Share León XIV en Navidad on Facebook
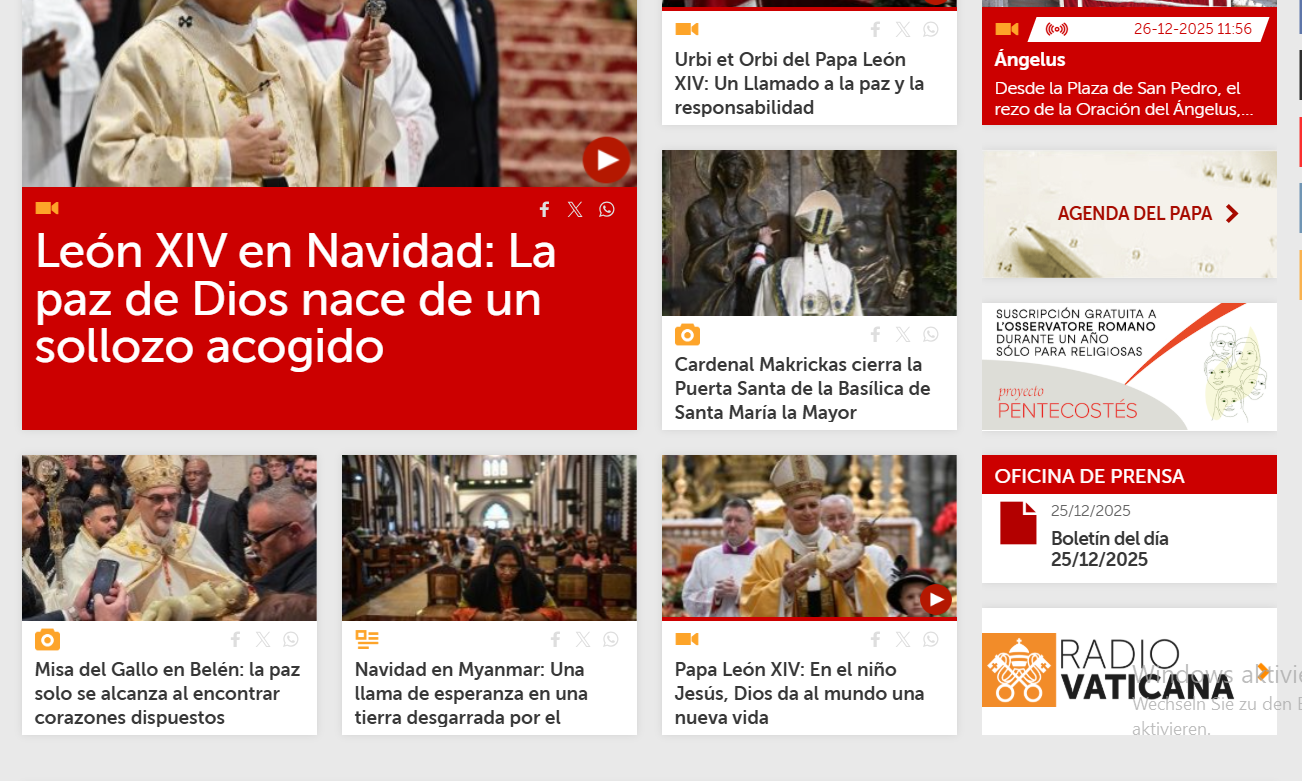The width and height of the screenshot is (1302, 781). pyautogui.click(x=544, y=209)
